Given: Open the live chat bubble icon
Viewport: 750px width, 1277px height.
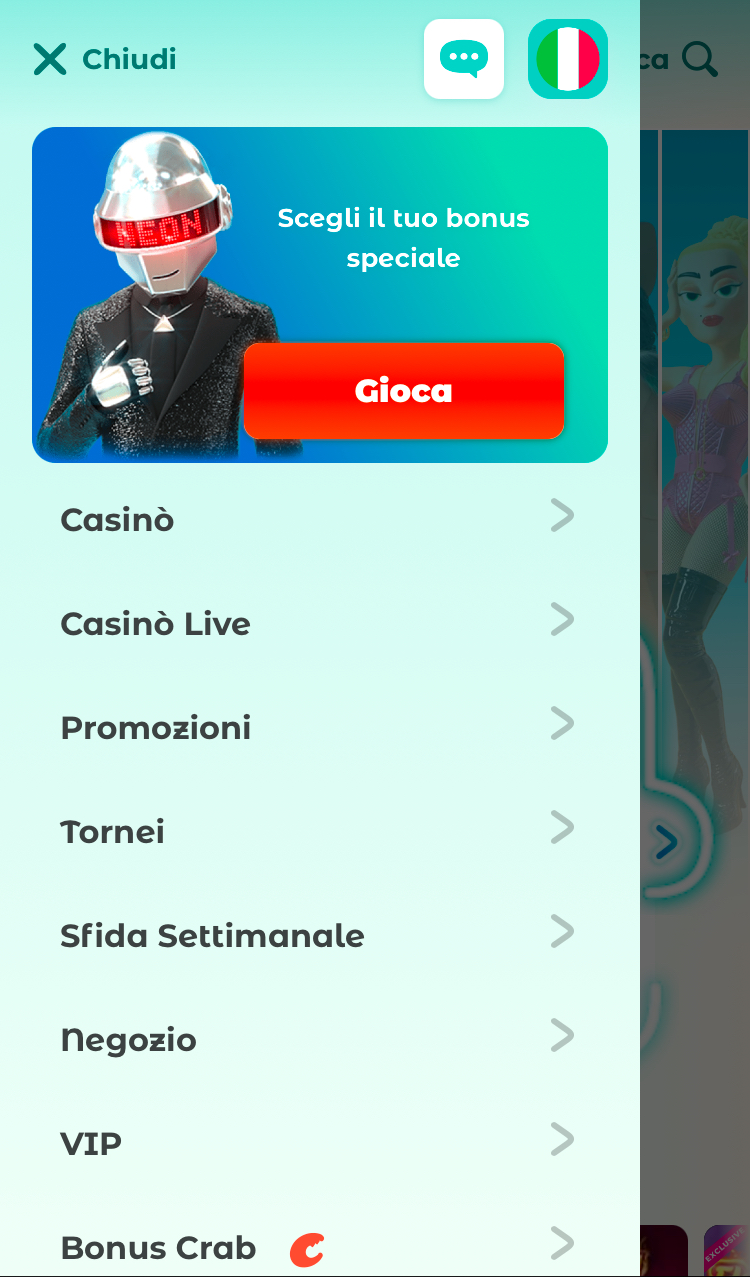Looking at the screenshot, I should click(464, 59).
